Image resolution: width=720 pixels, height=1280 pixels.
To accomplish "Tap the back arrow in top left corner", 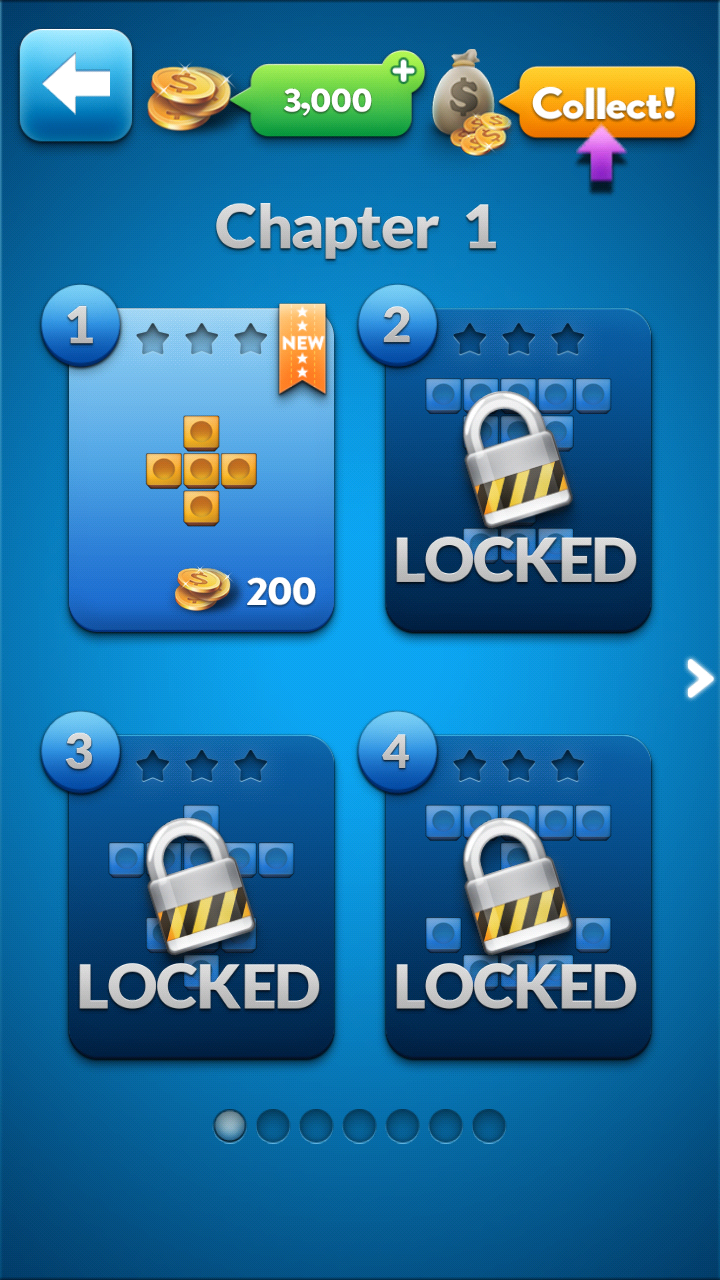I will 75,85.
